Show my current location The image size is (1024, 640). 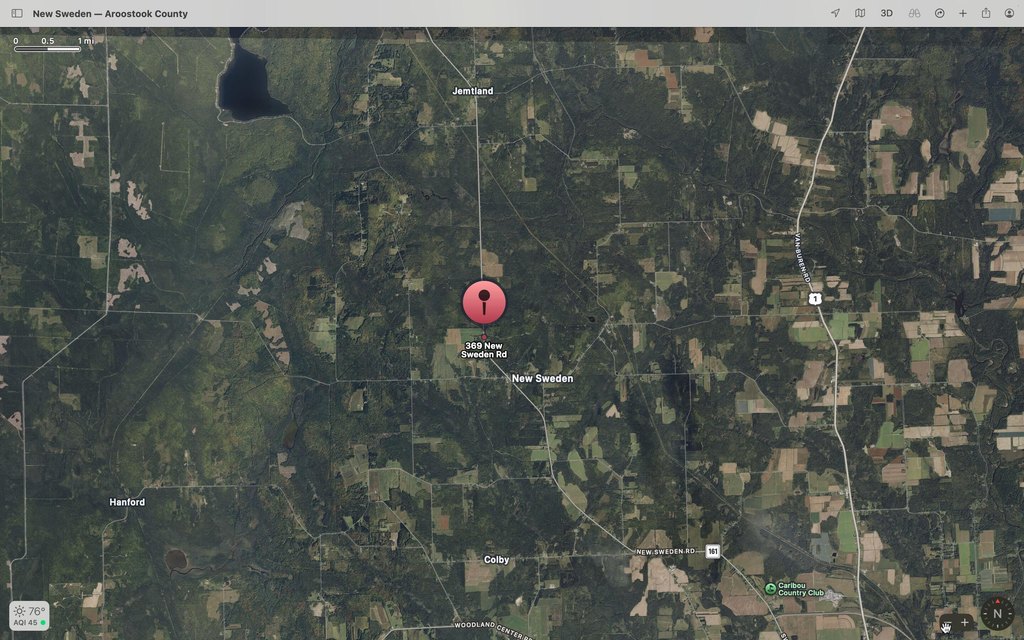point(835,13)
